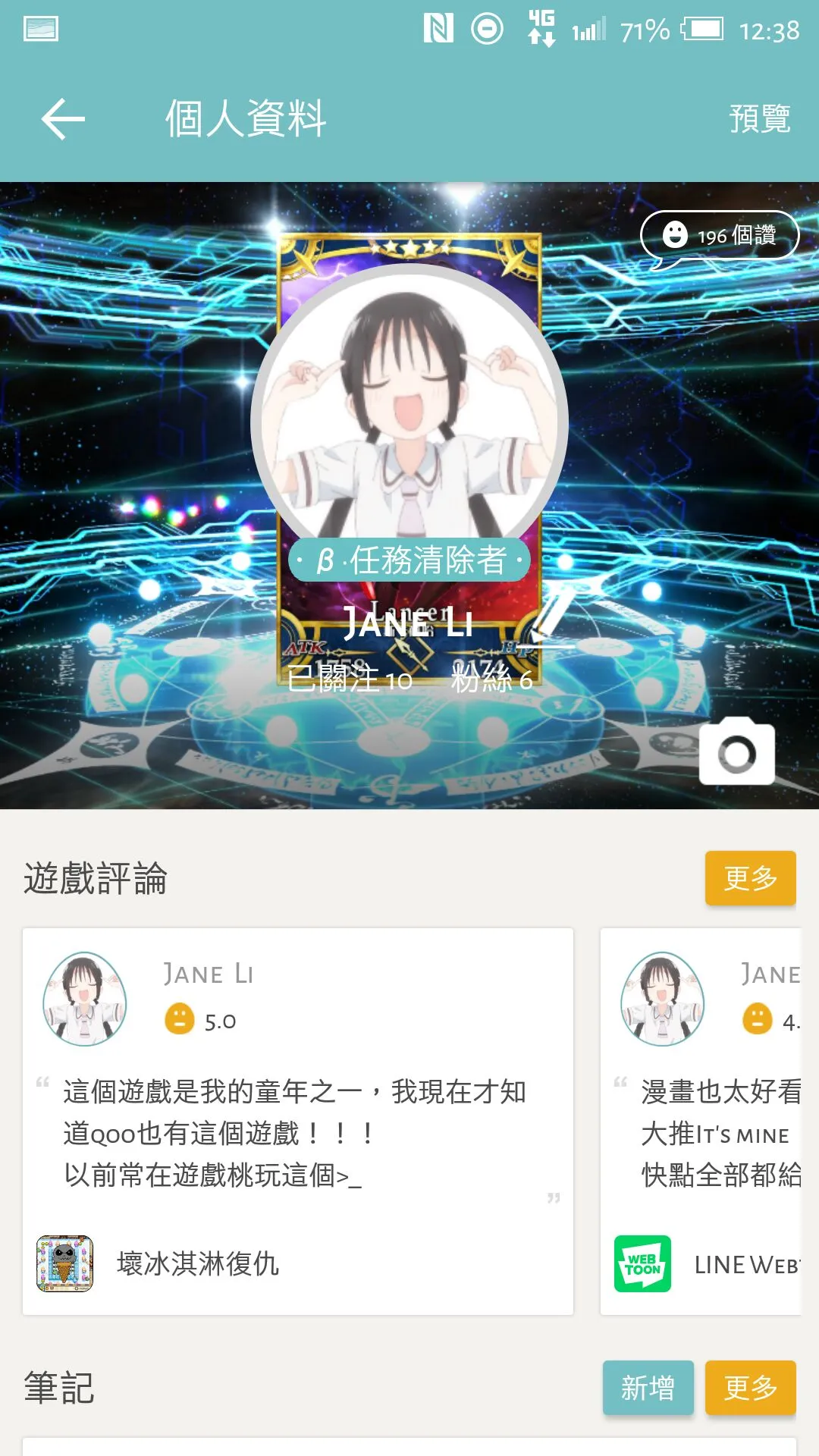Open the LINE Webtoon review card

click(x=701, y=1121)
